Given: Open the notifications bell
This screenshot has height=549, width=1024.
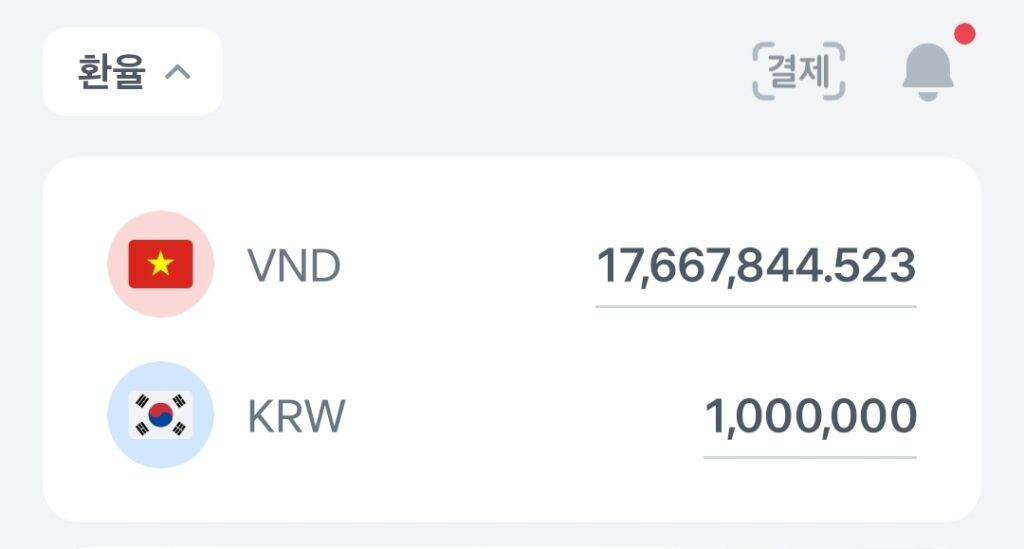Looking at the screenshot, I should pos(928,71).
